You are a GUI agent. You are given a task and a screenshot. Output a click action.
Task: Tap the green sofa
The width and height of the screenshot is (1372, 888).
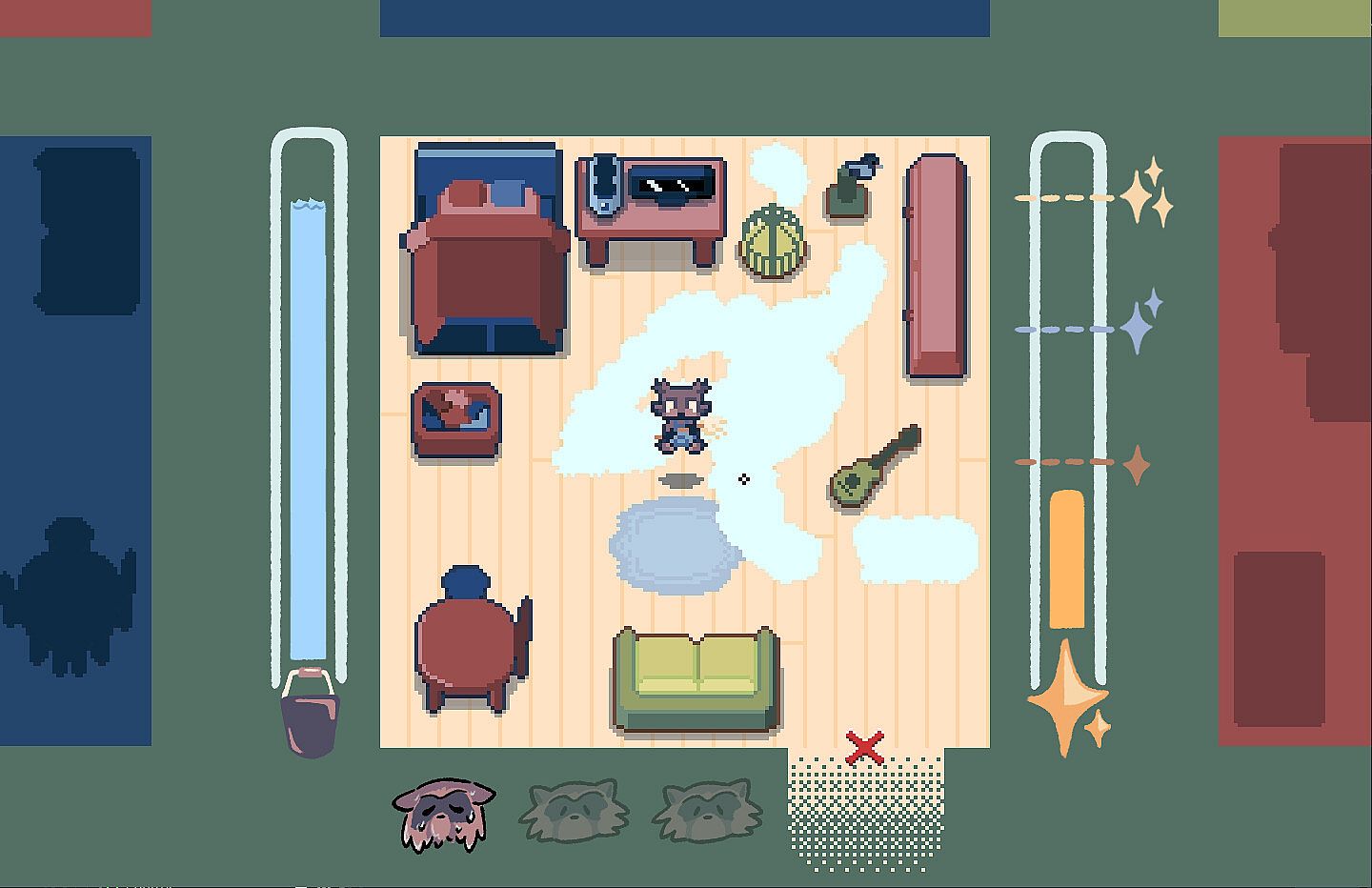(x=696, y=679)
